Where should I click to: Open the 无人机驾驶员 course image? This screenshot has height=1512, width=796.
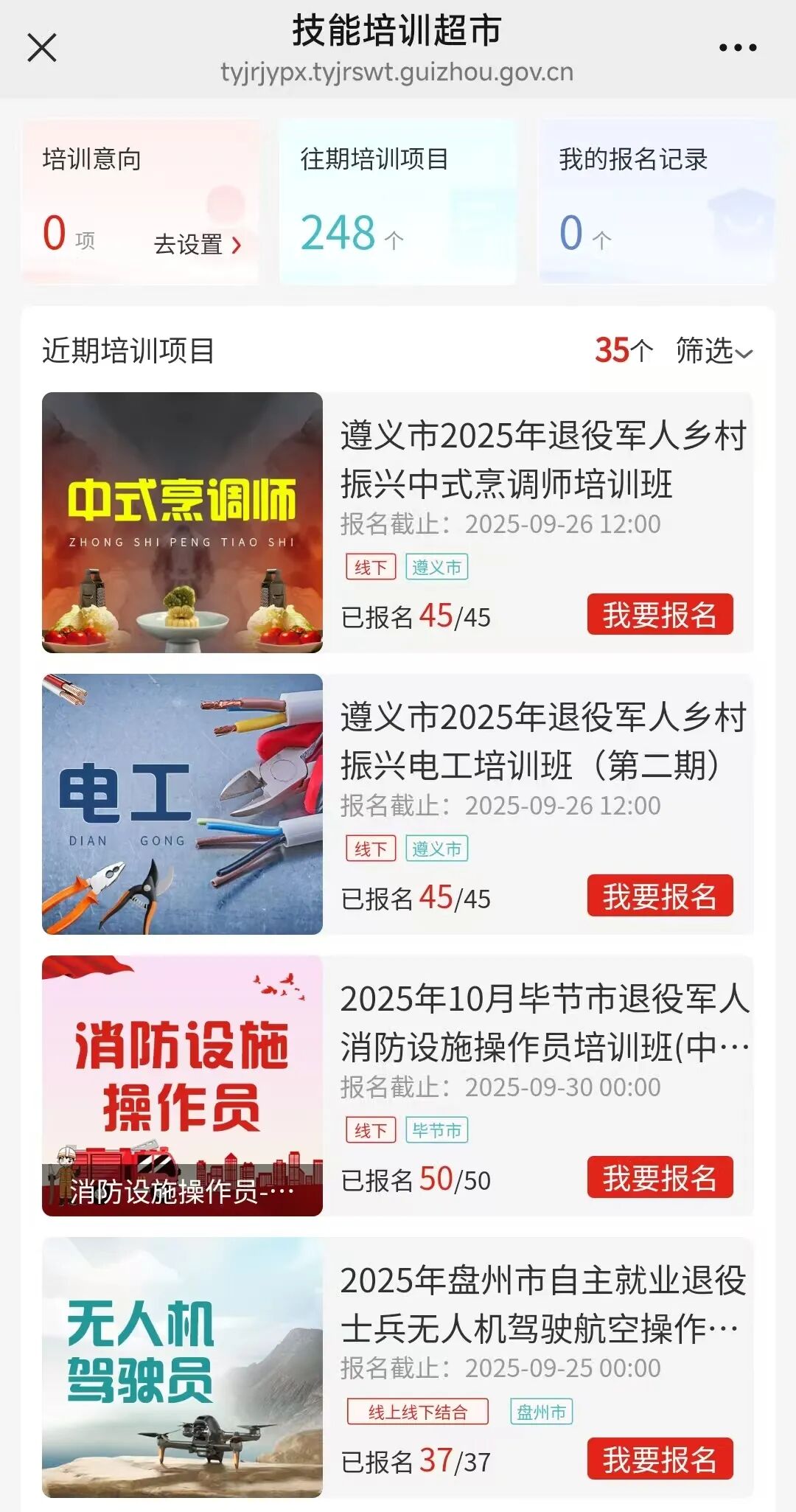point(182,1367)
